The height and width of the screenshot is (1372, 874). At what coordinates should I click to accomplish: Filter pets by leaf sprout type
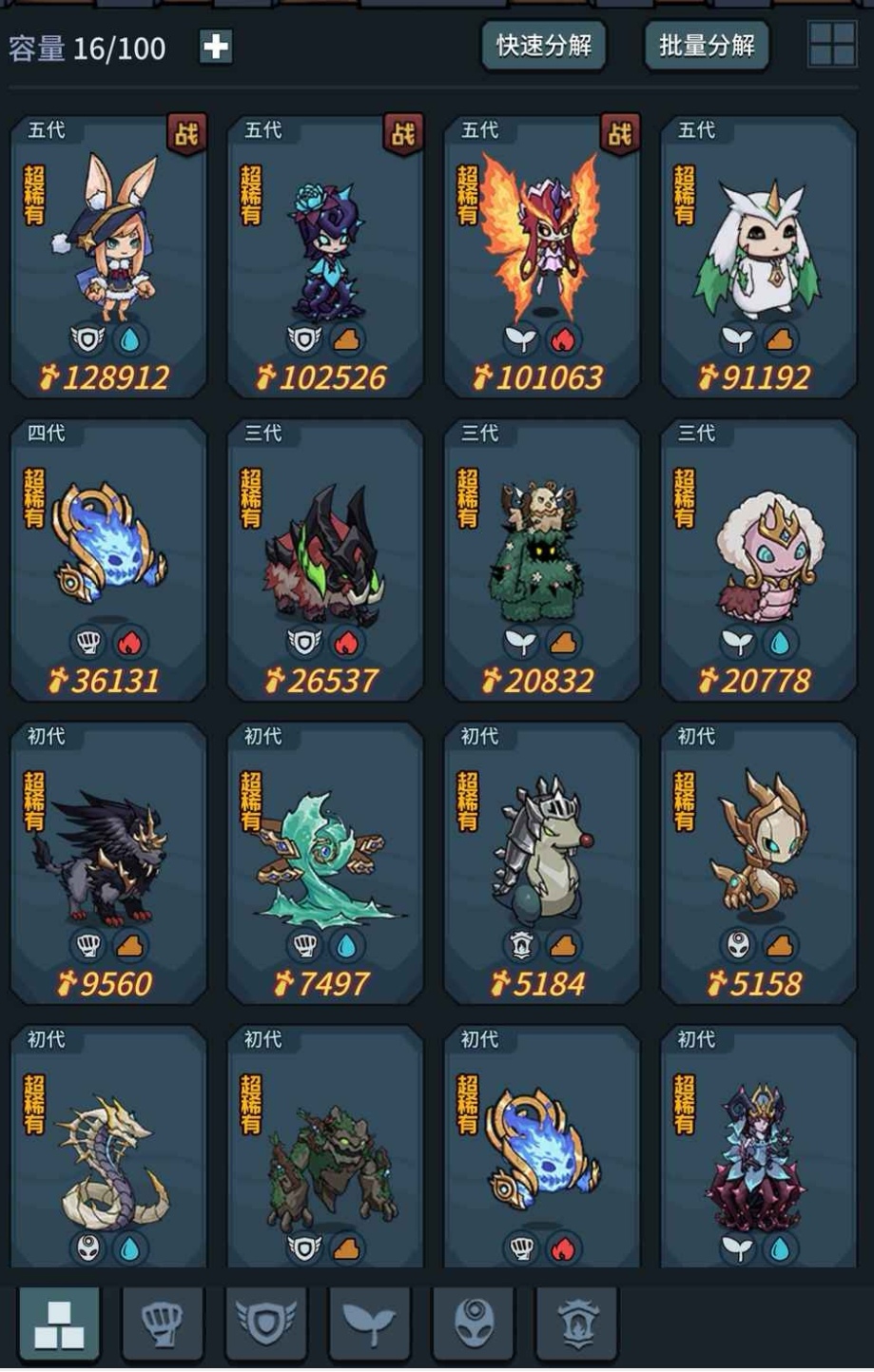click(x=370, y=1323)
